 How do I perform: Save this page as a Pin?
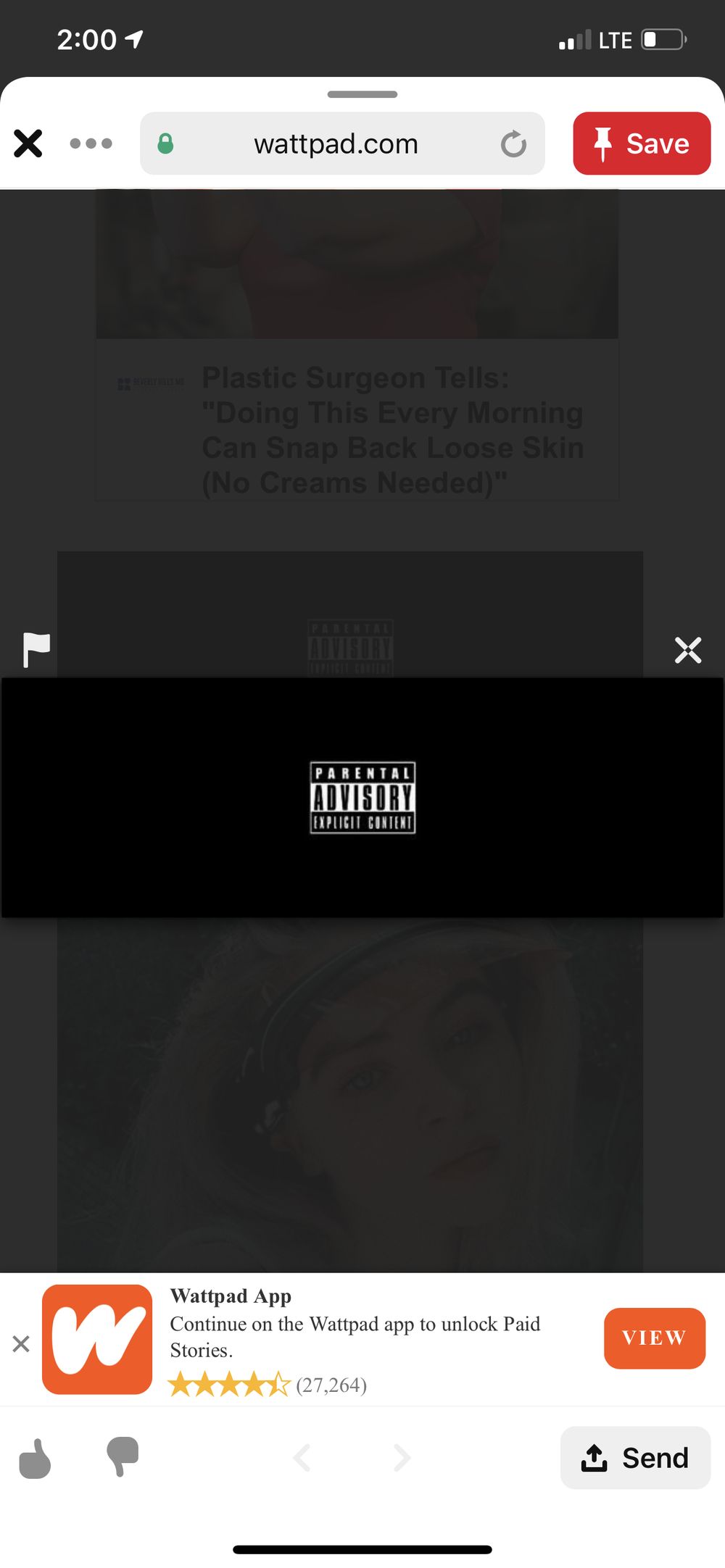pyautogui.click(x=642, y=143)
